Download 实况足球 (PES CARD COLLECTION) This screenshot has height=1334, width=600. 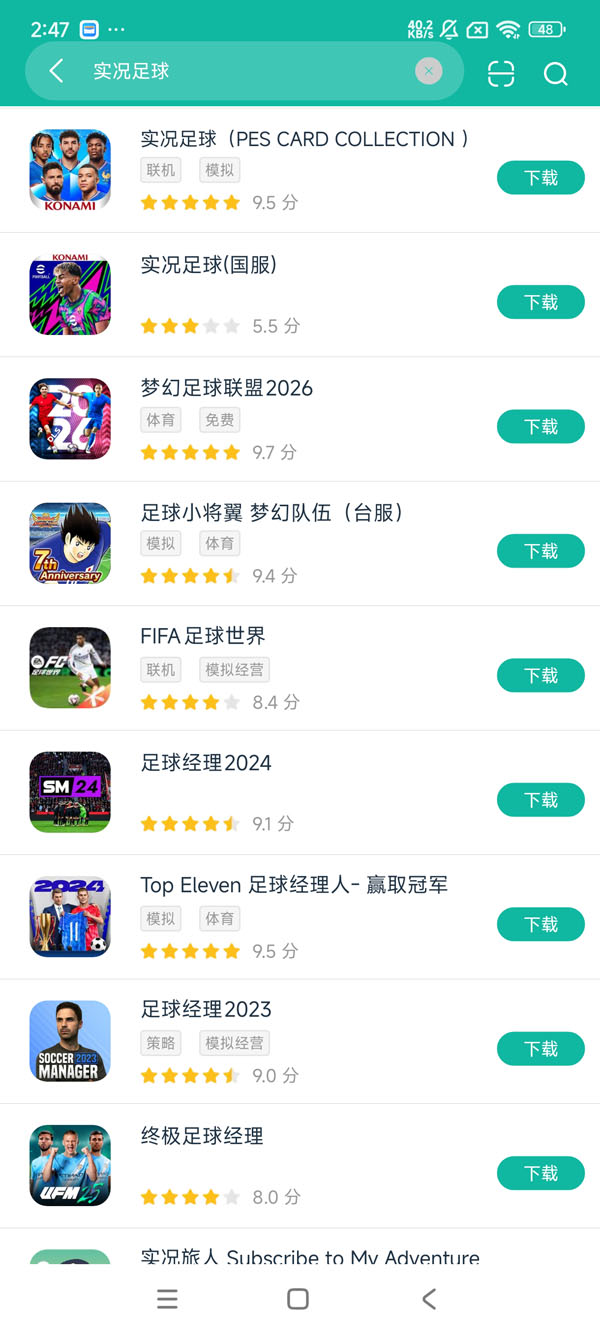click(540, 178)
